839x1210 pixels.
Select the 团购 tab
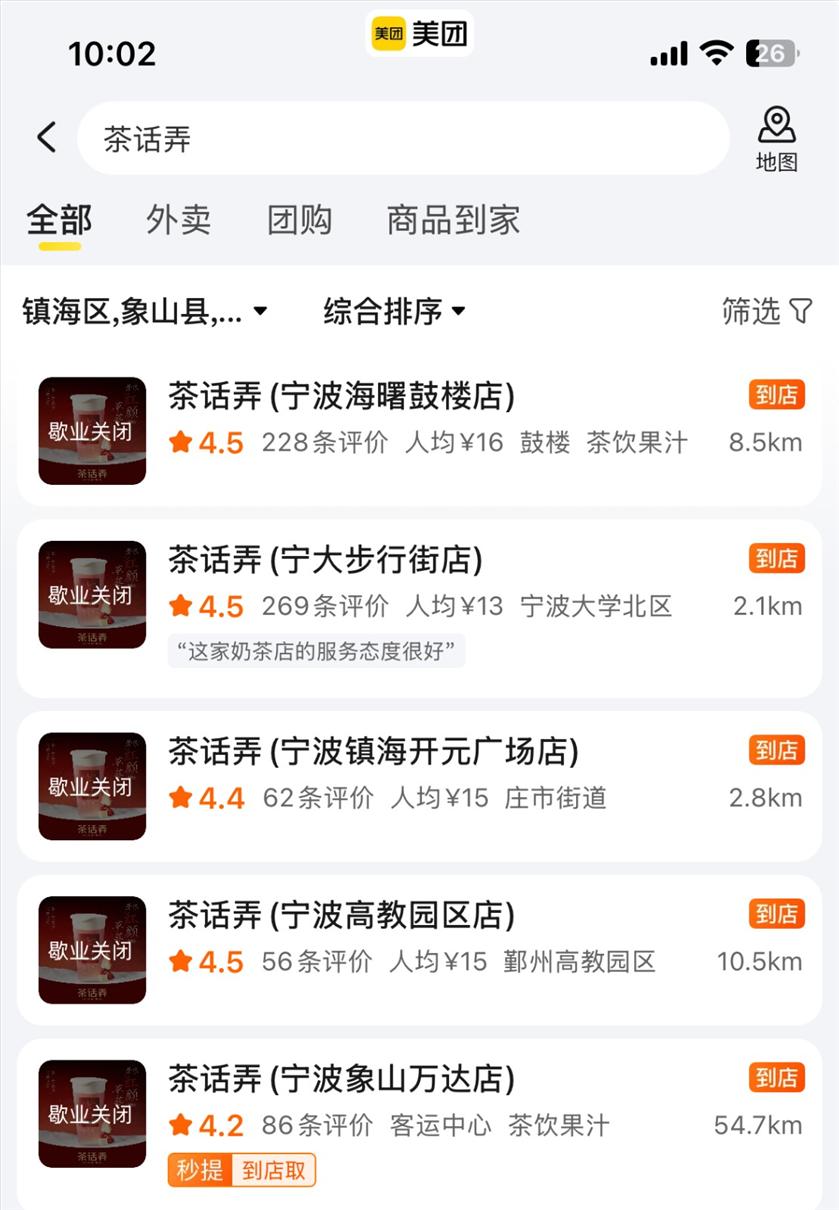click(299, 220)
